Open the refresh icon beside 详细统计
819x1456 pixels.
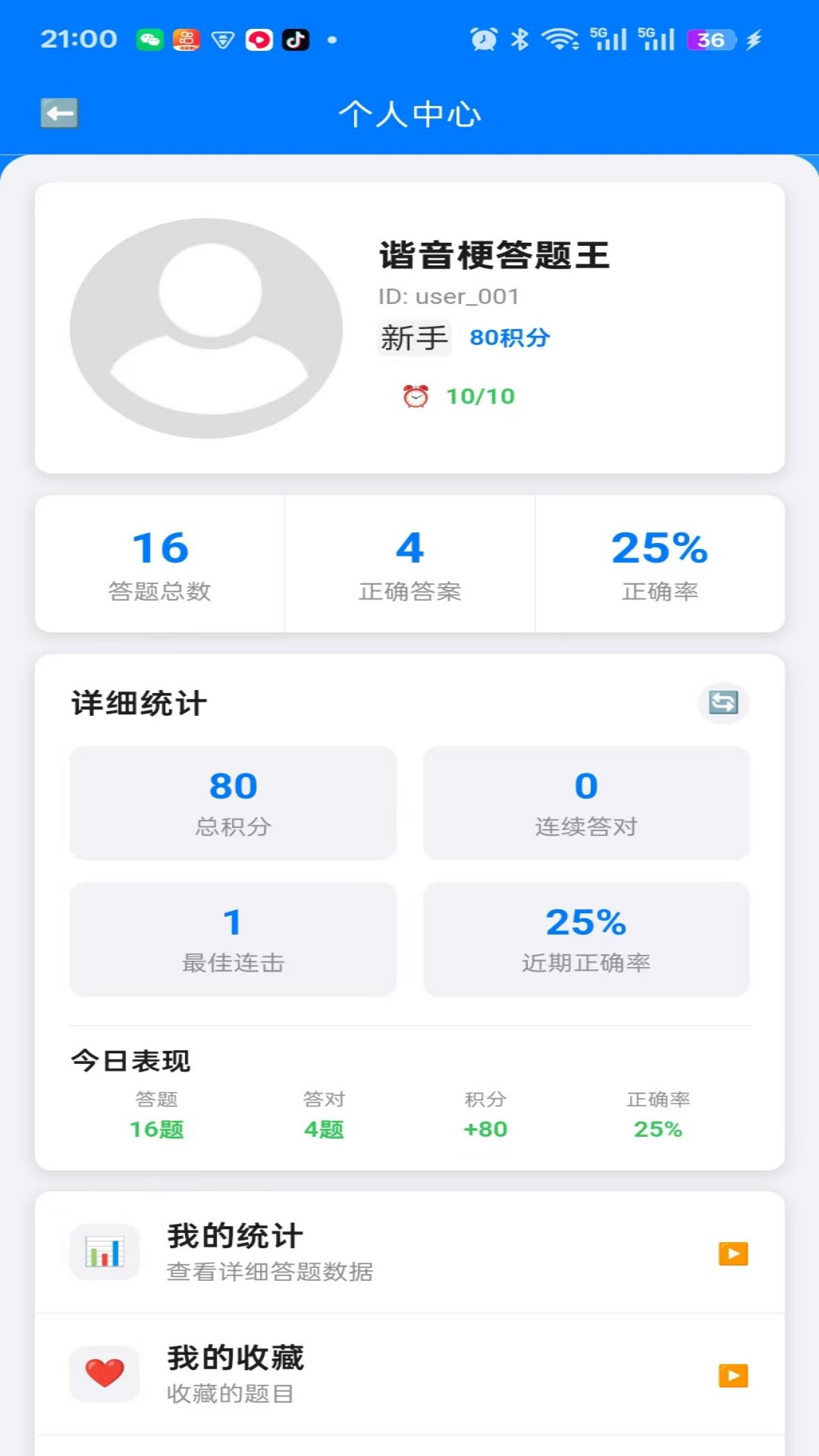723,703
